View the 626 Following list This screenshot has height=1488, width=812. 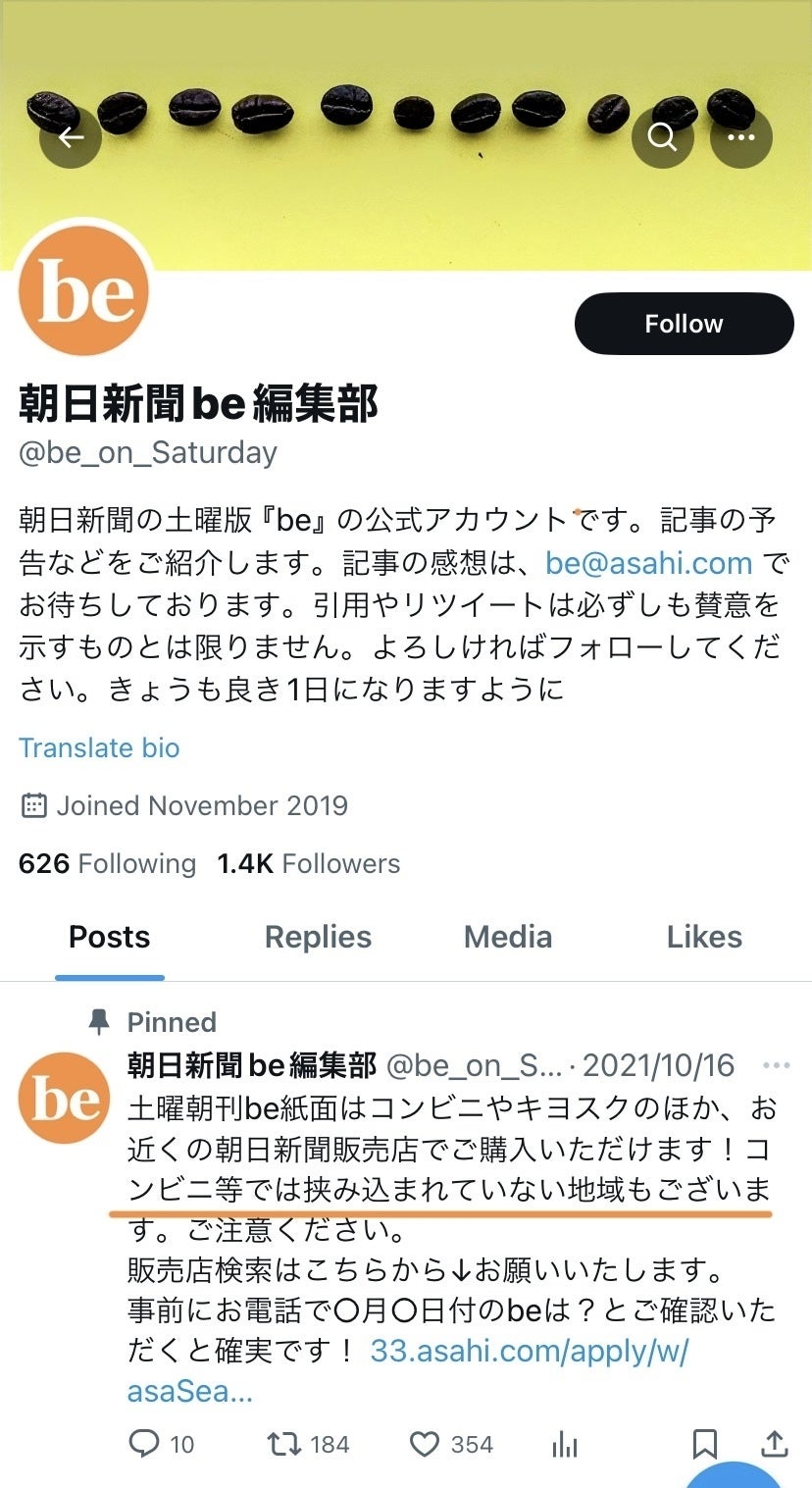click(x=107, y=863)
